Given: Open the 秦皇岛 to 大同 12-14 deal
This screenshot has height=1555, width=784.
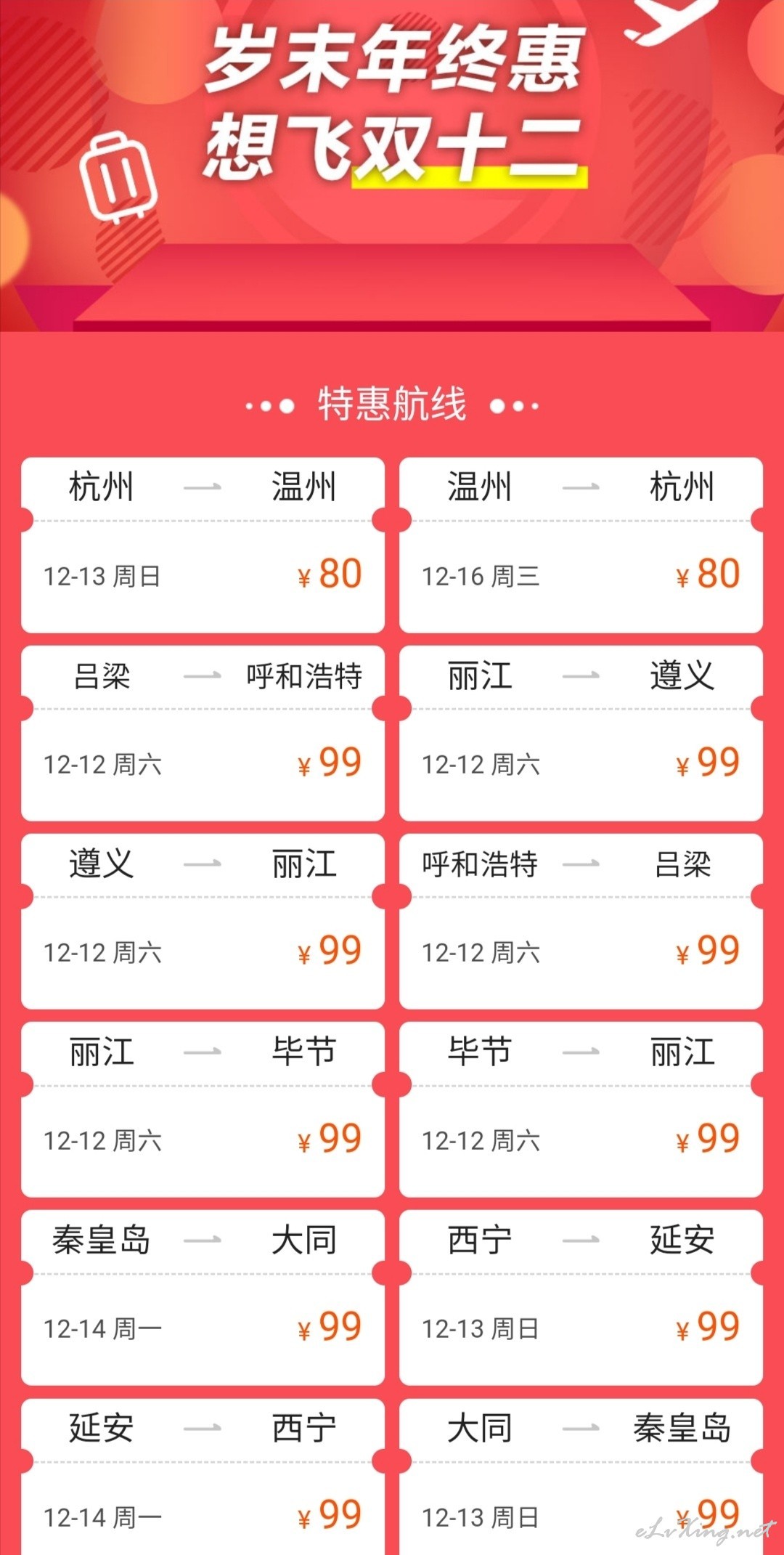Looking at the screenshot, I should [x=203, y=1297].
